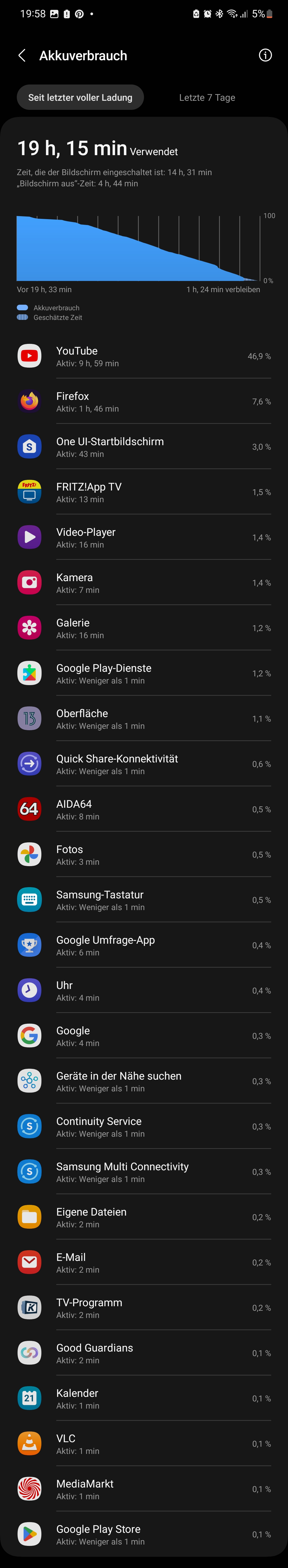The height and width of the screenshot is (1568, 288).
Task: Open the TV-Programm usage row
Action: point(144,1308)
